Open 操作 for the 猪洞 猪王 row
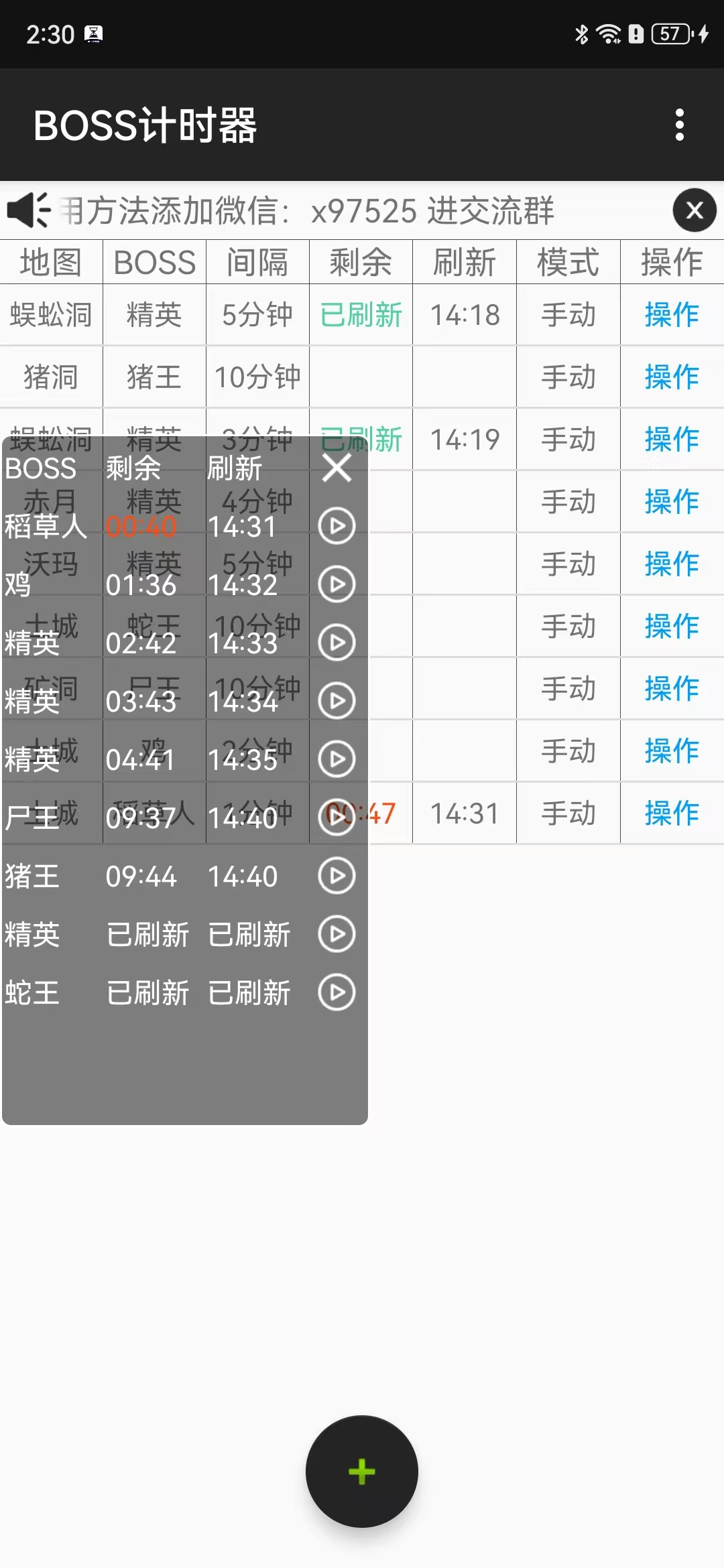Screen dimensions: 724x1568 [x=672, y=377]
